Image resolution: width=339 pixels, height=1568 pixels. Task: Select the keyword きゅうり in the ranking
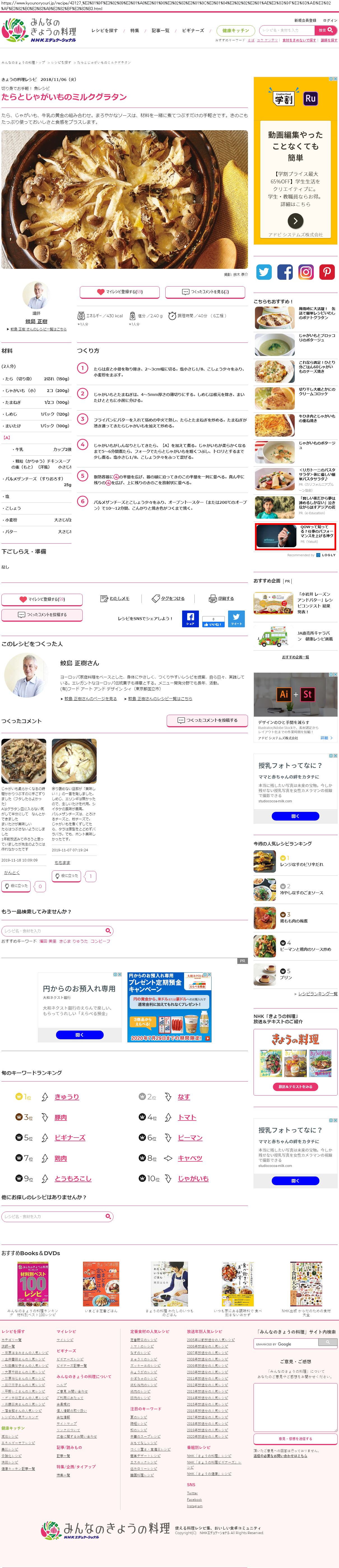(67, 1097)
